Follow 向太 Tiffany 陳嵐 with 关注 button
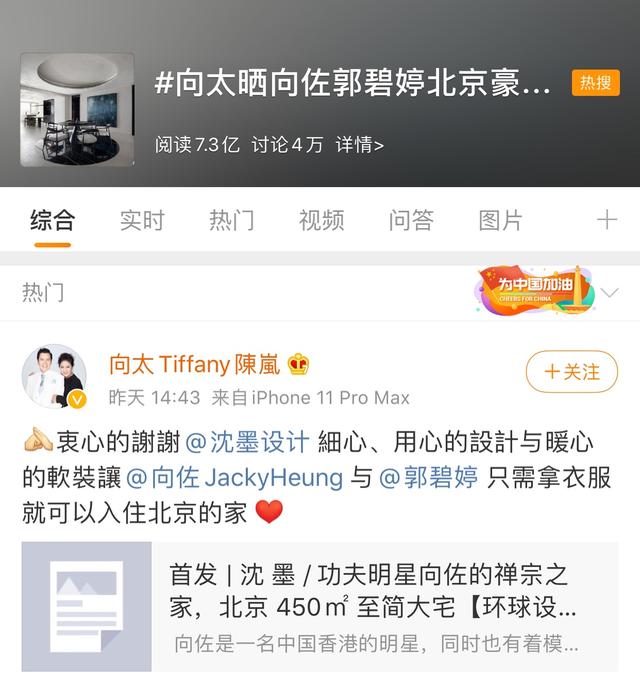This screenshot has height=683, width=640. click(571, 372)
